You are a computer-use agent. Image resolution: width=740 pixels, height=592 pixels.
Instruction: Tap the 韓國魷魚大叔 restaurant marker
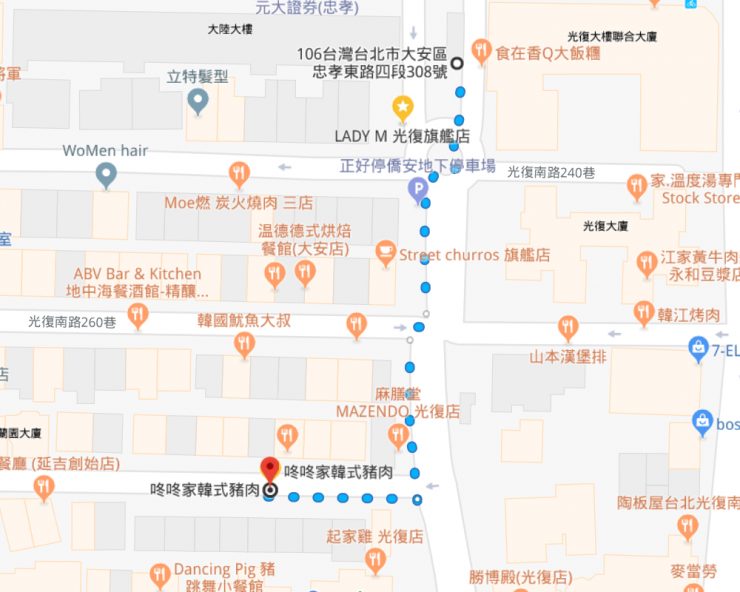coord(245,345)
